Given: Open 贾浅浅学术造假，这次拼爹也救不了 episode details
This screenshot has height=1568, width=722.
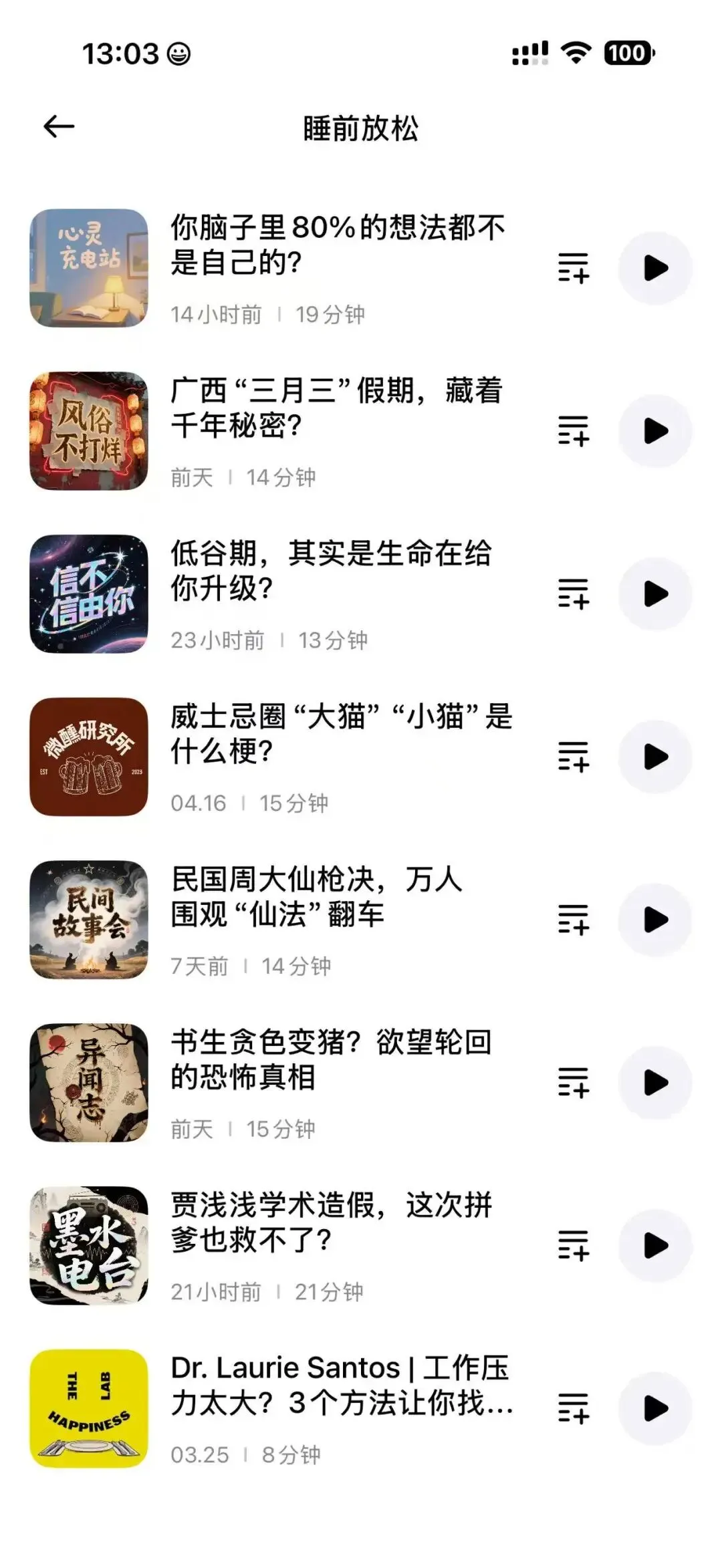Looking at the screenshot, I should [x=331, y=1222].
